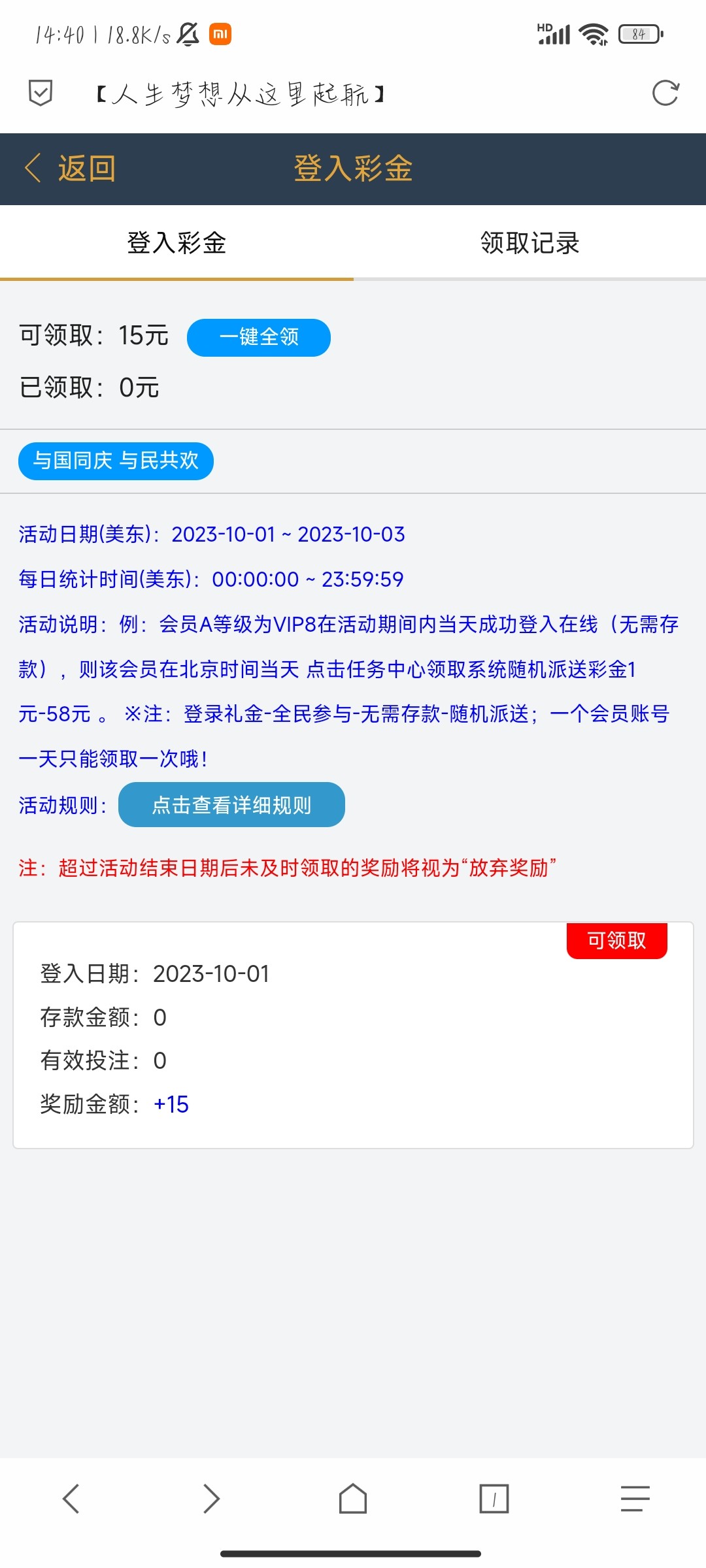This screenshot has width=706, height=1568.
Task: Reload the page with the refresh icon
Action: [665, 93]
